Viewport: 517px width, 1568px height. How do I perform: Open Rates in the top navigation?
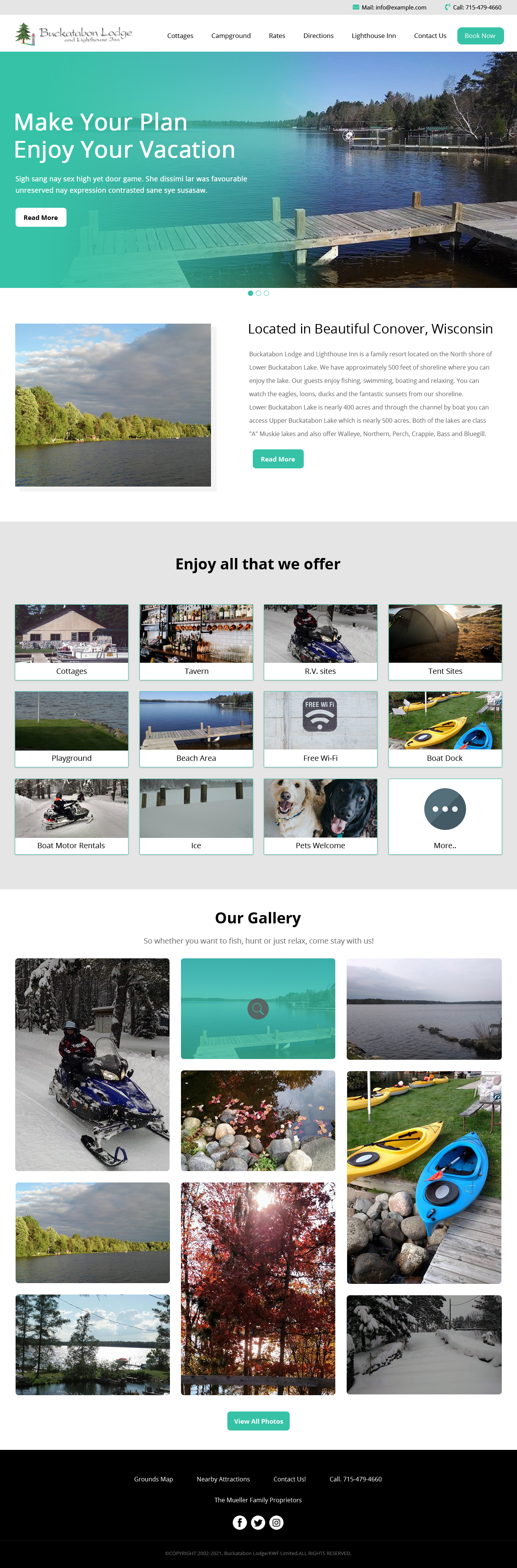276,36
